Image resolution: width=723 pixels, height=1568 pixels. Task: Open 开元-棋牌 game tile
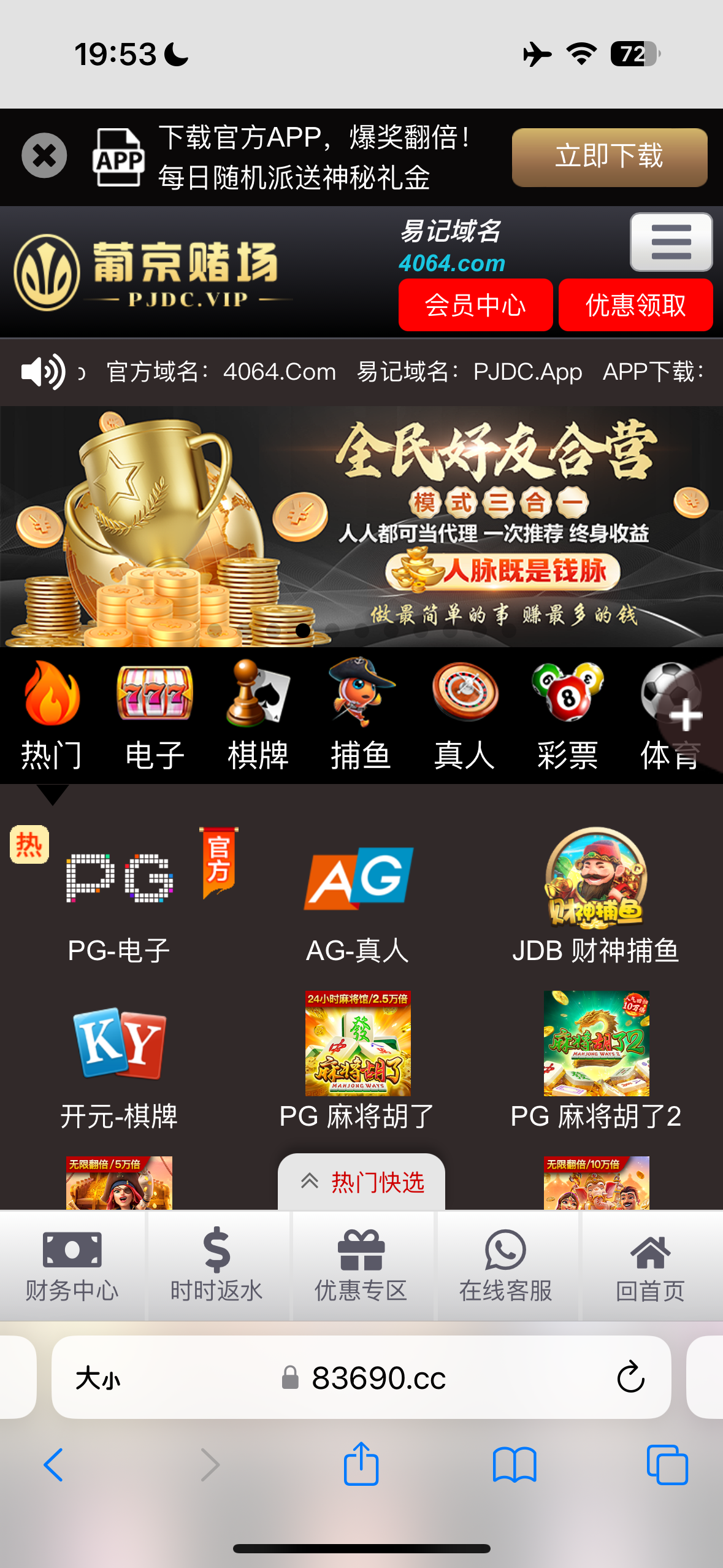[x=119, y=1061]
